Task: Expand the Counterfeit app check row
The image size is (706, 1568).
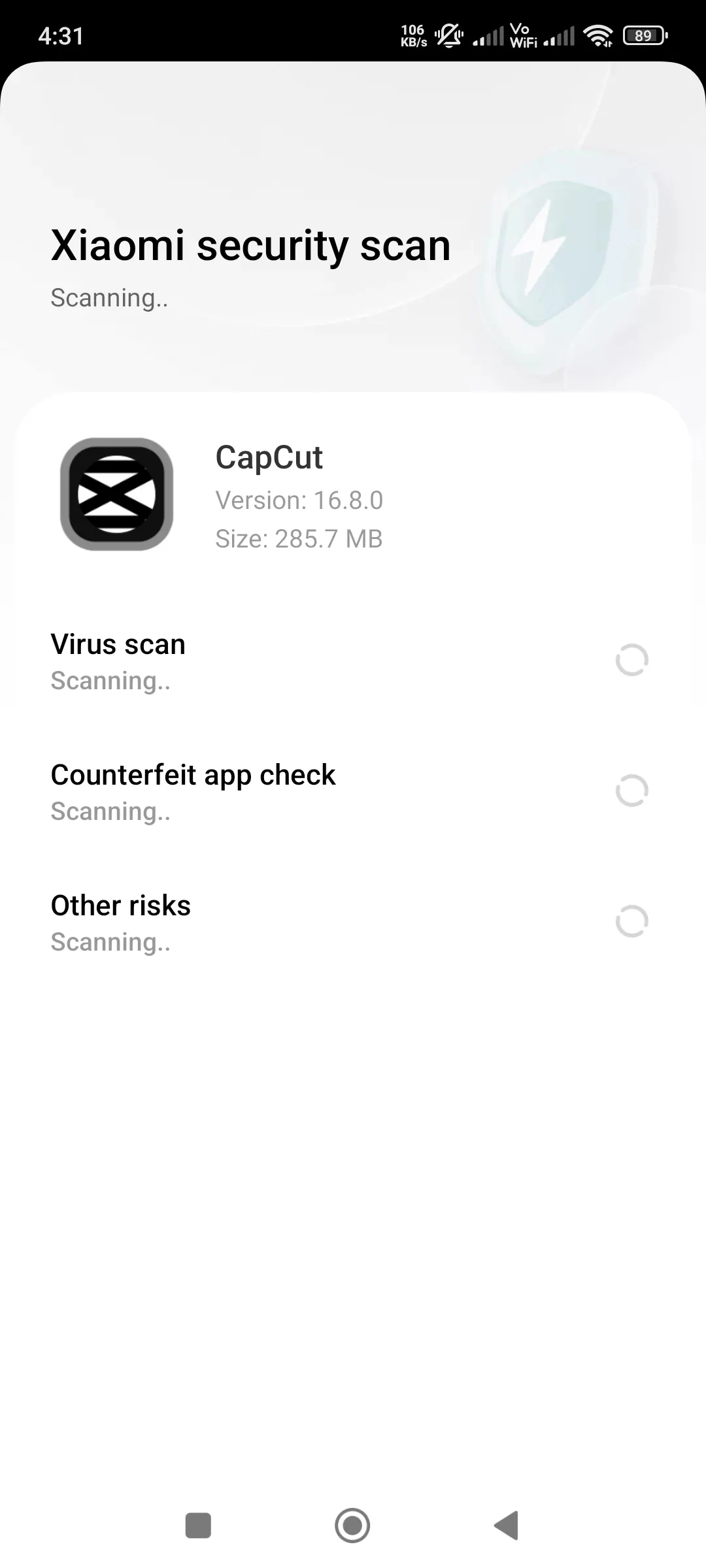Action: (x=193, y=775)
